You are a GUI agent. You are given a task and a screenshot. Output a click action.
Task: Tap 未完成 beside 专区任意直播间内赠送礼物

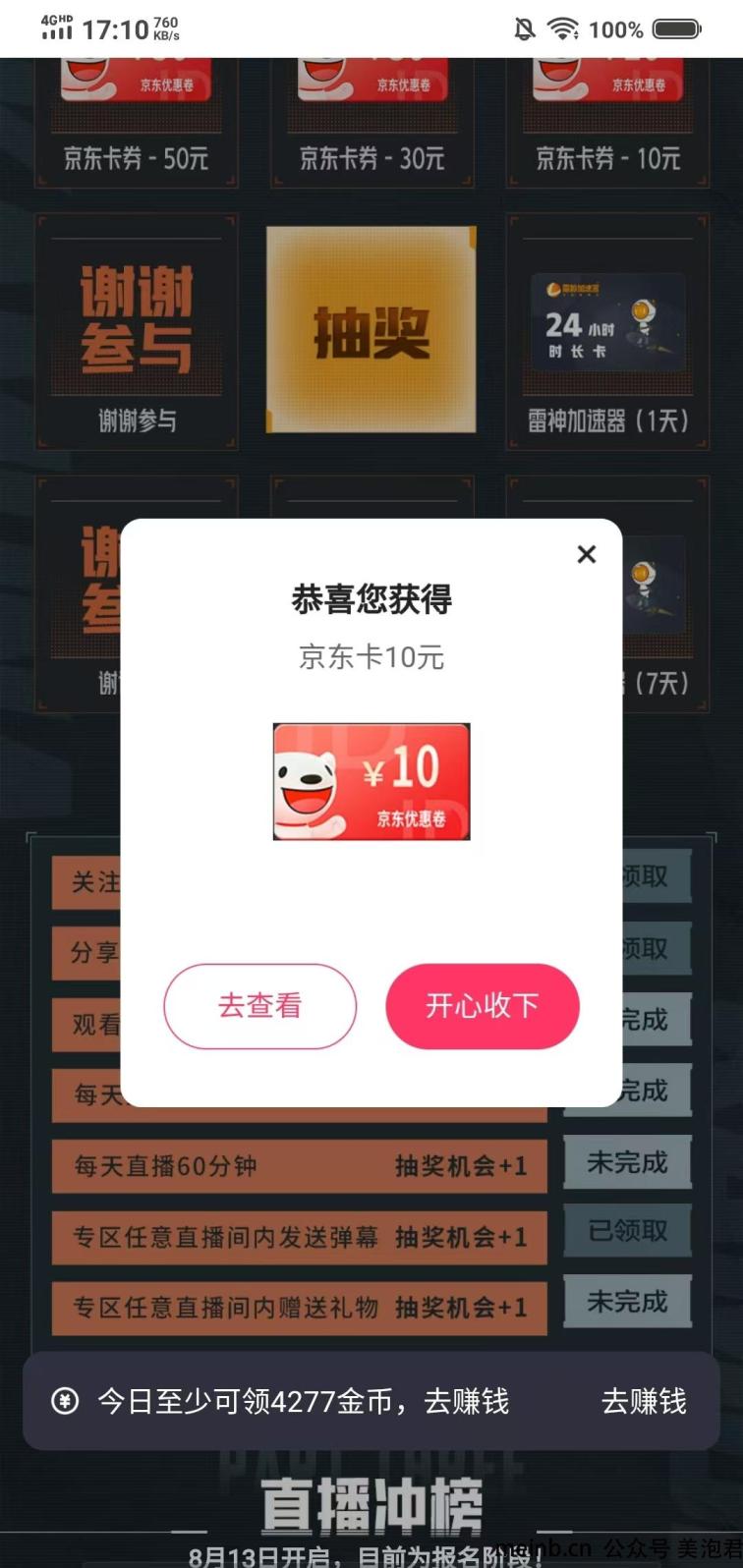coord(627,1303)
